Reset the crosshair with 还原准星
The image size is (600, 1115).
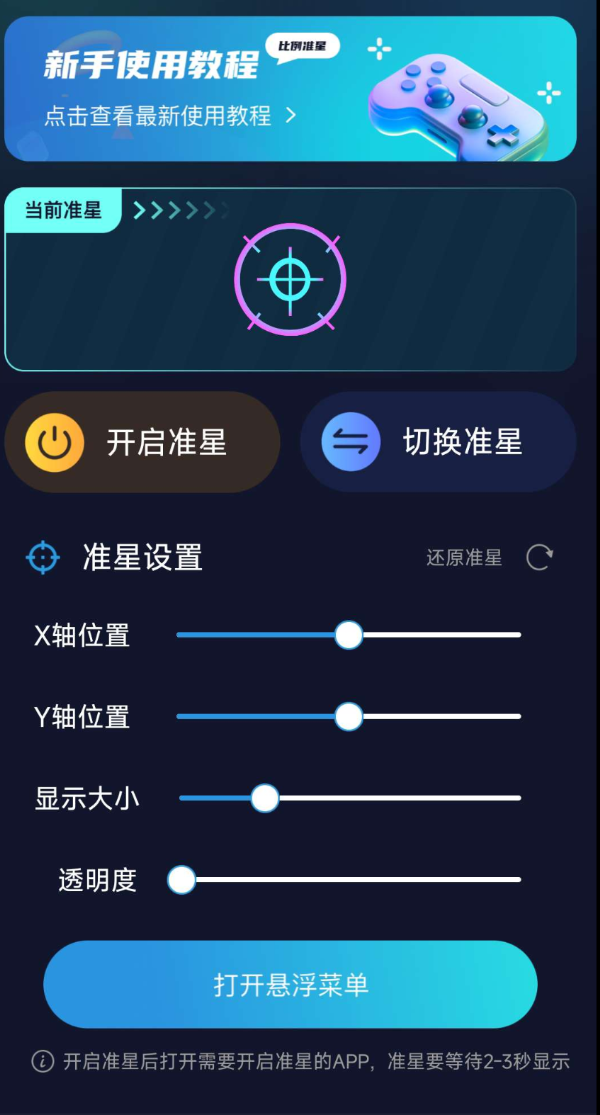pos(490,558)
